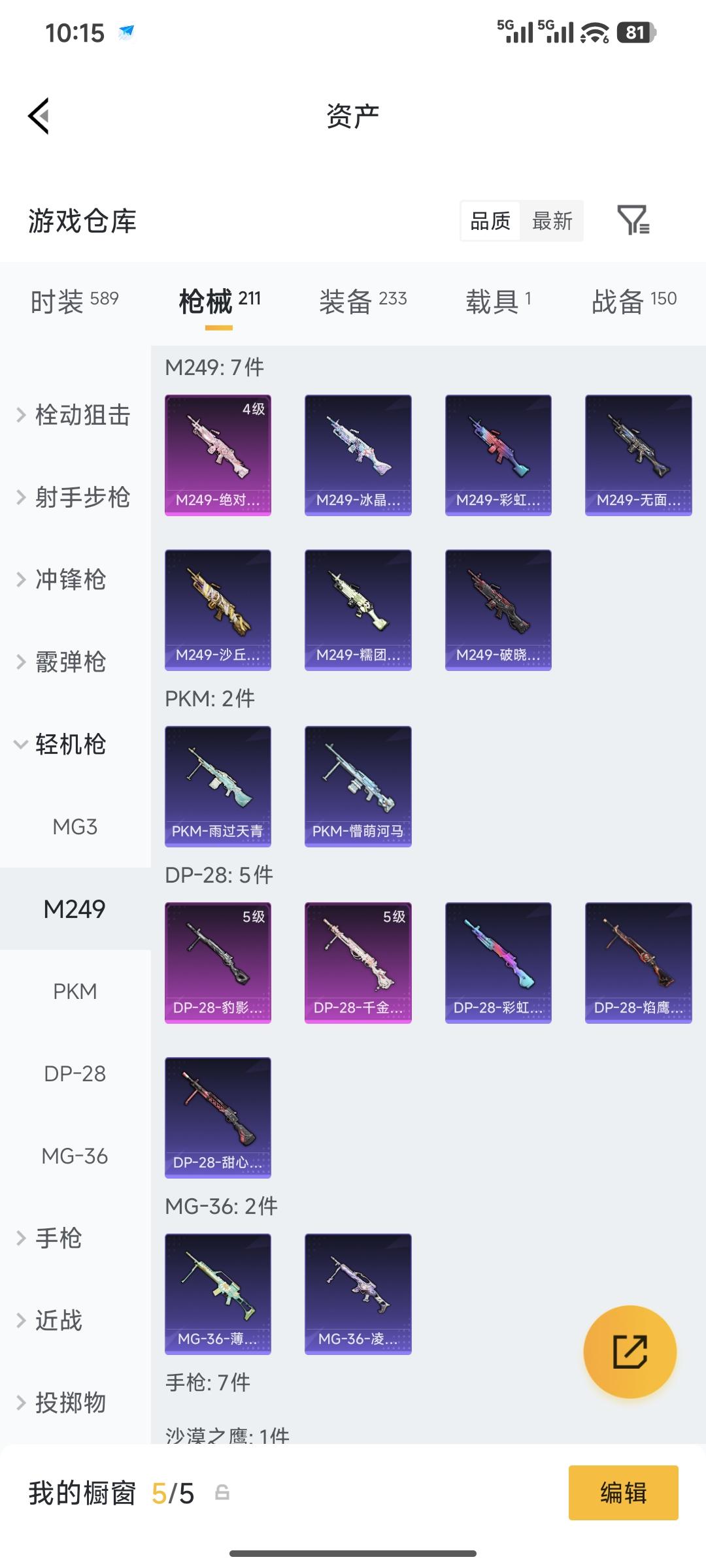Open the MG-36-薄 skin card
This screenshot has width=706, height=1568.
click(218, 1294)
